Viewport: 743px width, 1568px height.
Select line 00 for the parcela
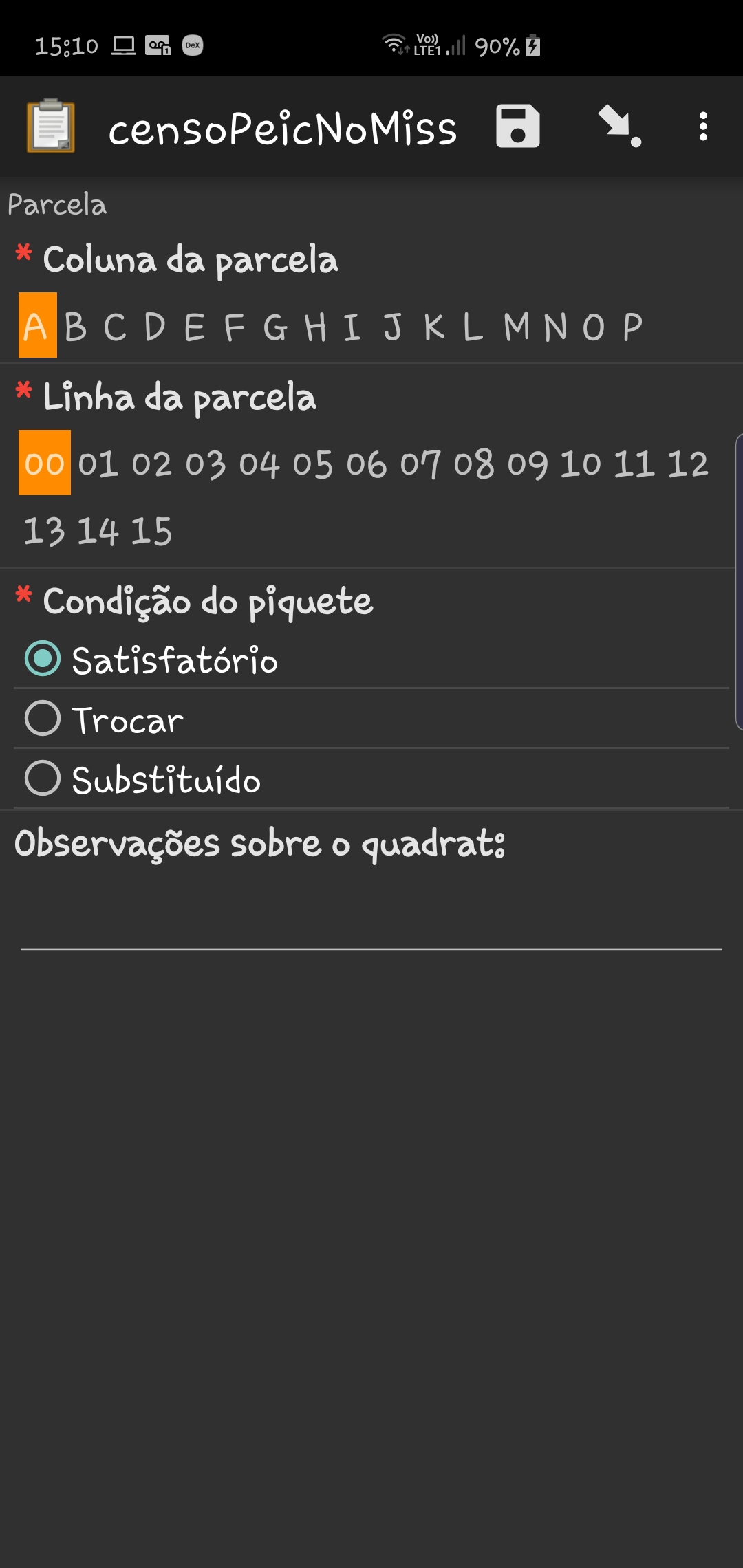45,463
